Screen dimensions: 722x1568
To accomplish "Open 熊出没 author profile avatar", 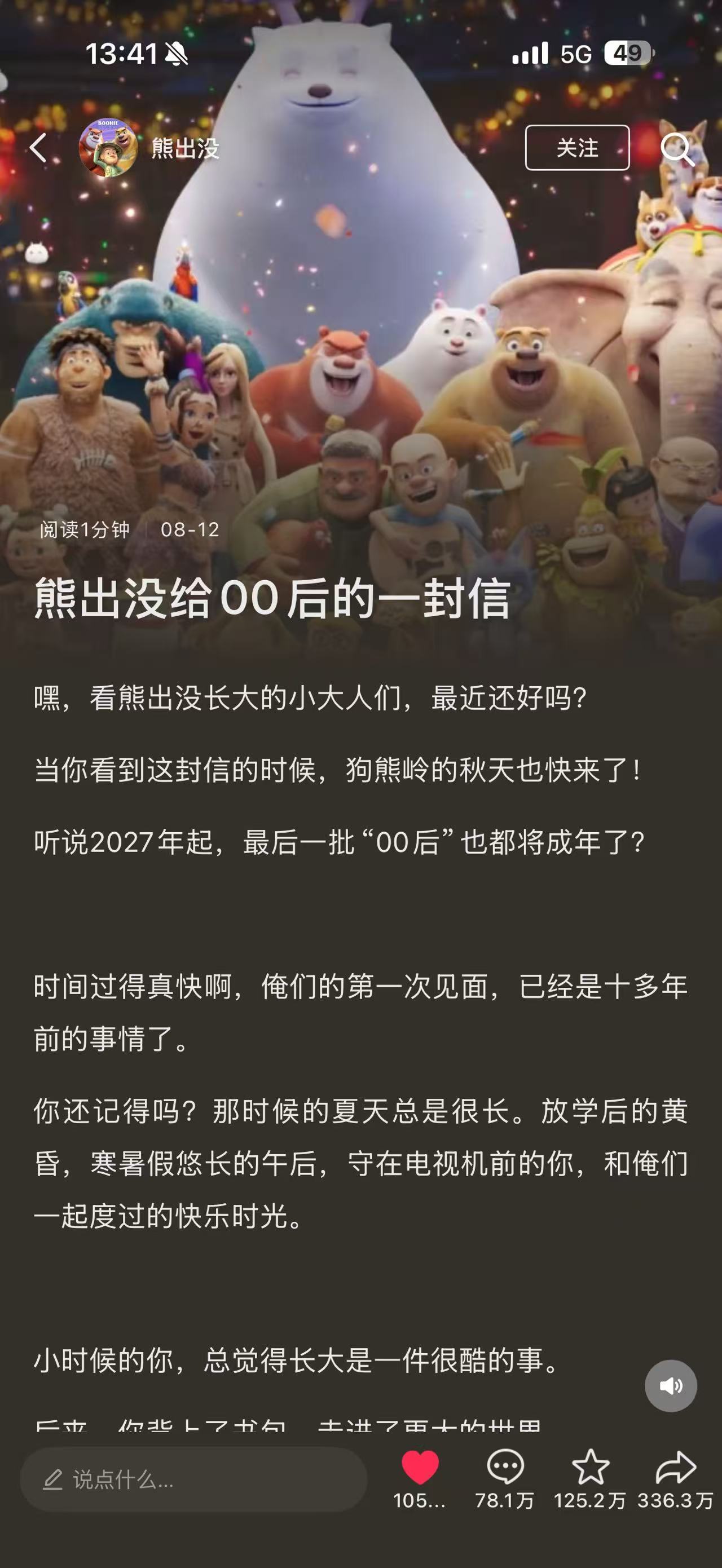I will coord(108,148).
